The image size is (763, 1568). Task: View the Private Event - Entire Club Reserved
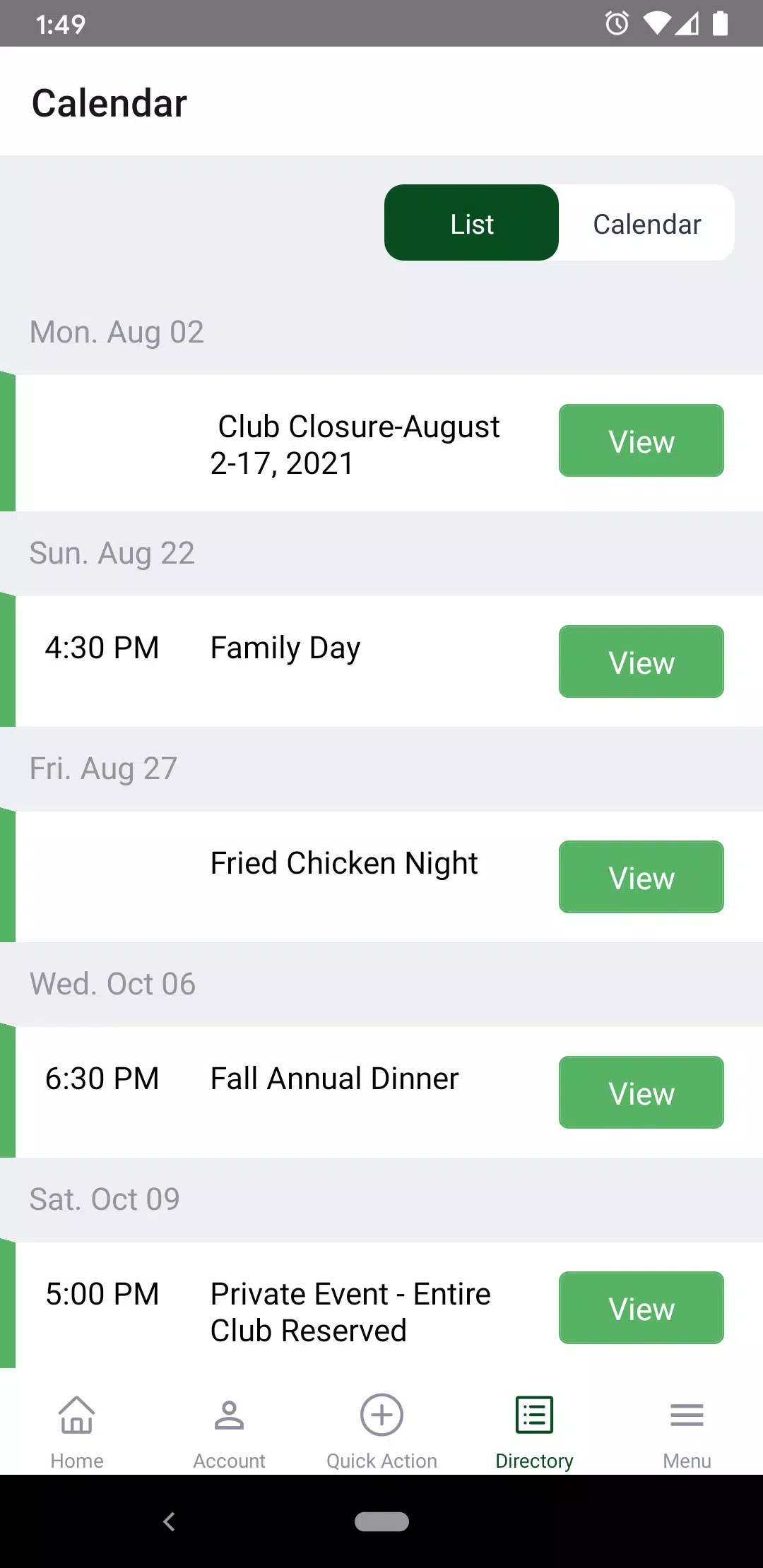641,1308
